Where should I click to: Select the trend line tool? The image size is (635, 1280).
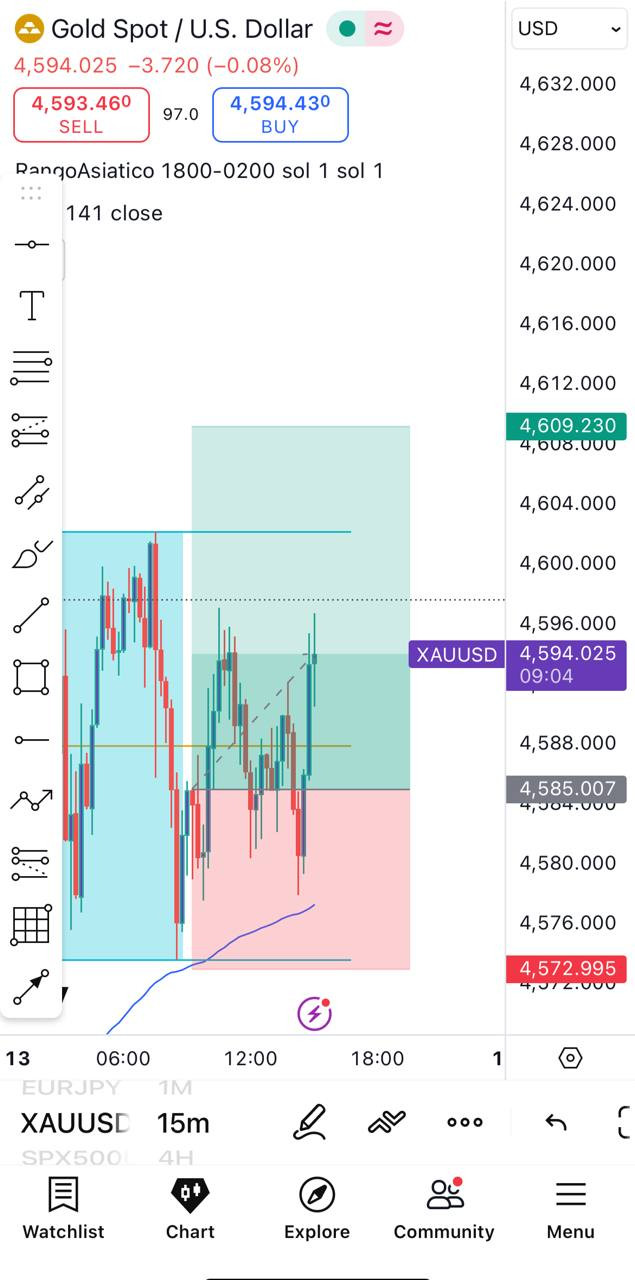click(32, 615)
